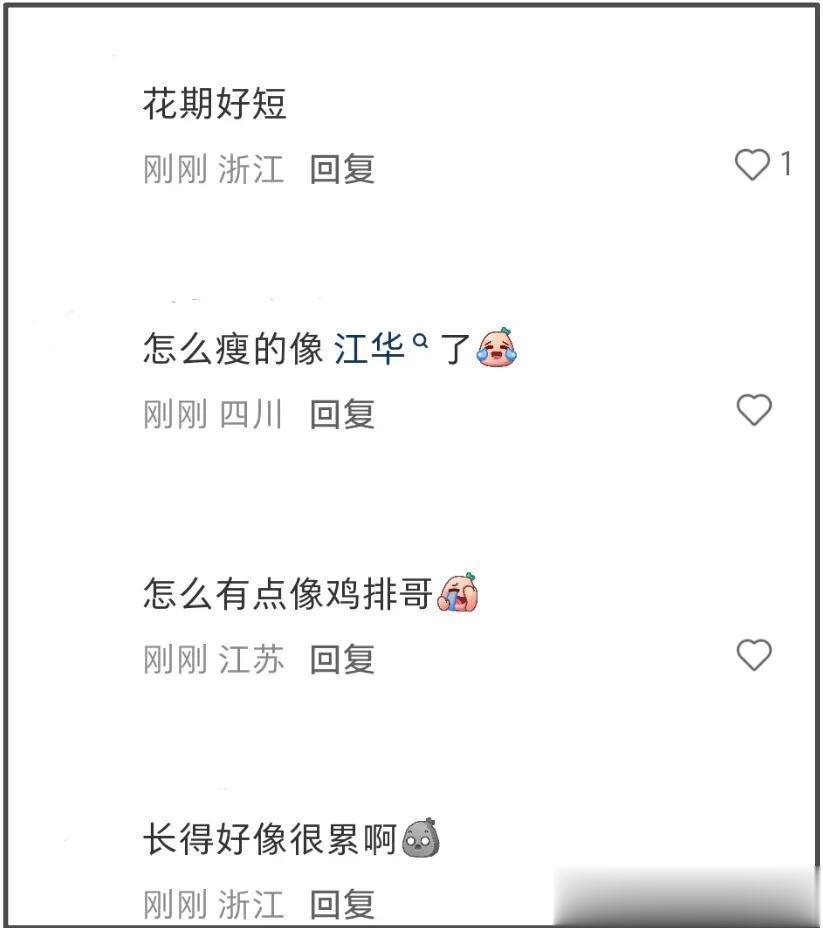823x928 pixels.
Task: Reply to the comment 花期好短
Action: click(x=342, y=169)
